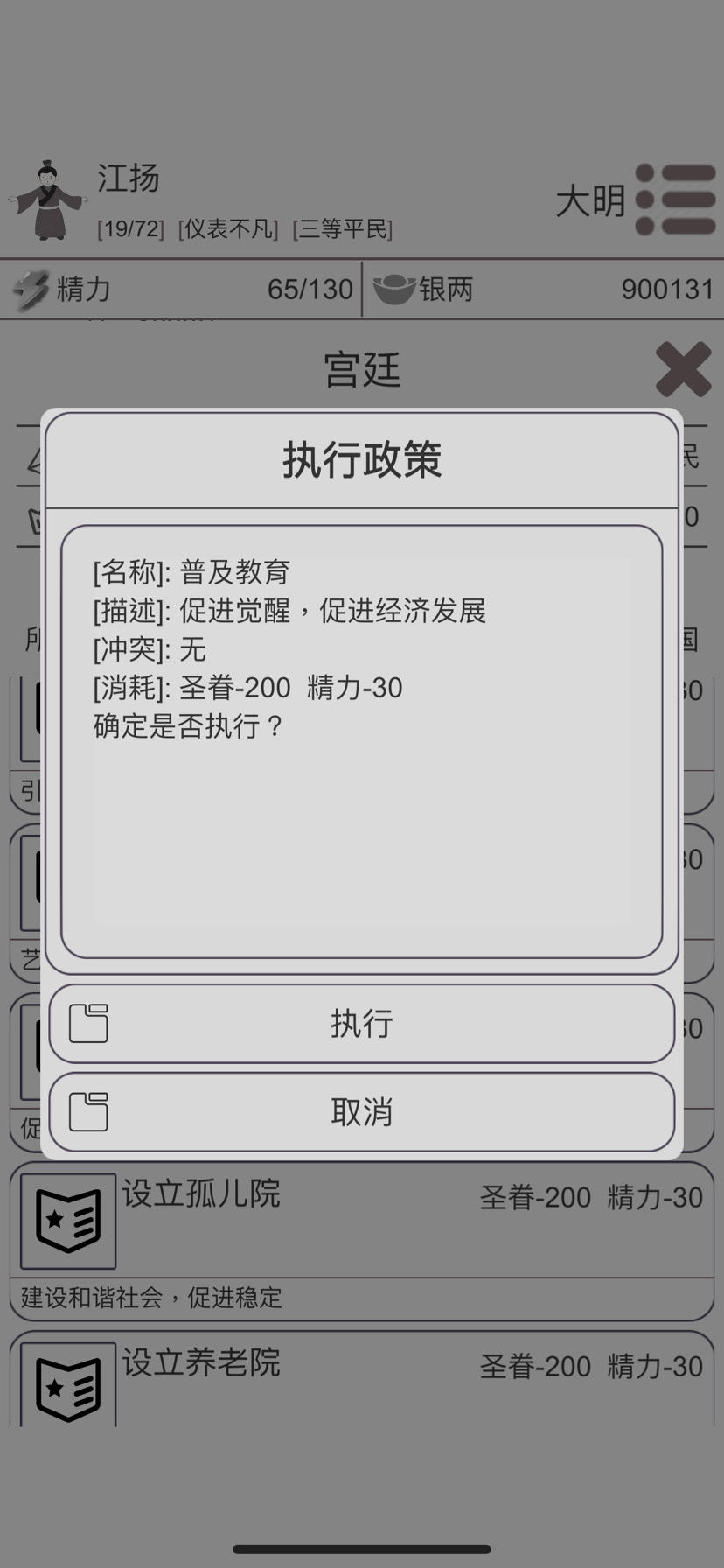Open the main menu list icon
The height and width of the screenshot is (1568, 724).
point(676,199)
